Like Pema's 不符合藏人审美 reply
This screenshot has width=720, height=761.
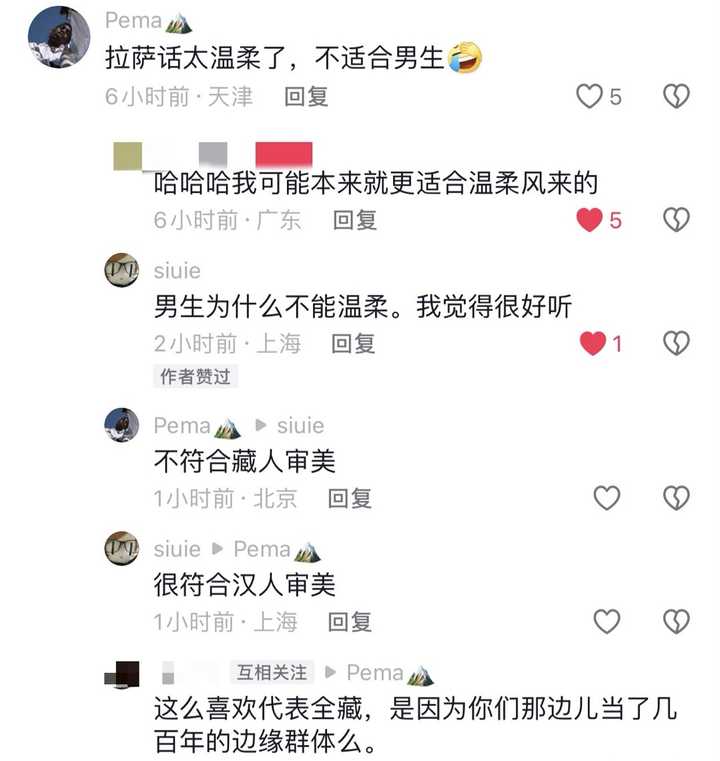tap(607, 497)
